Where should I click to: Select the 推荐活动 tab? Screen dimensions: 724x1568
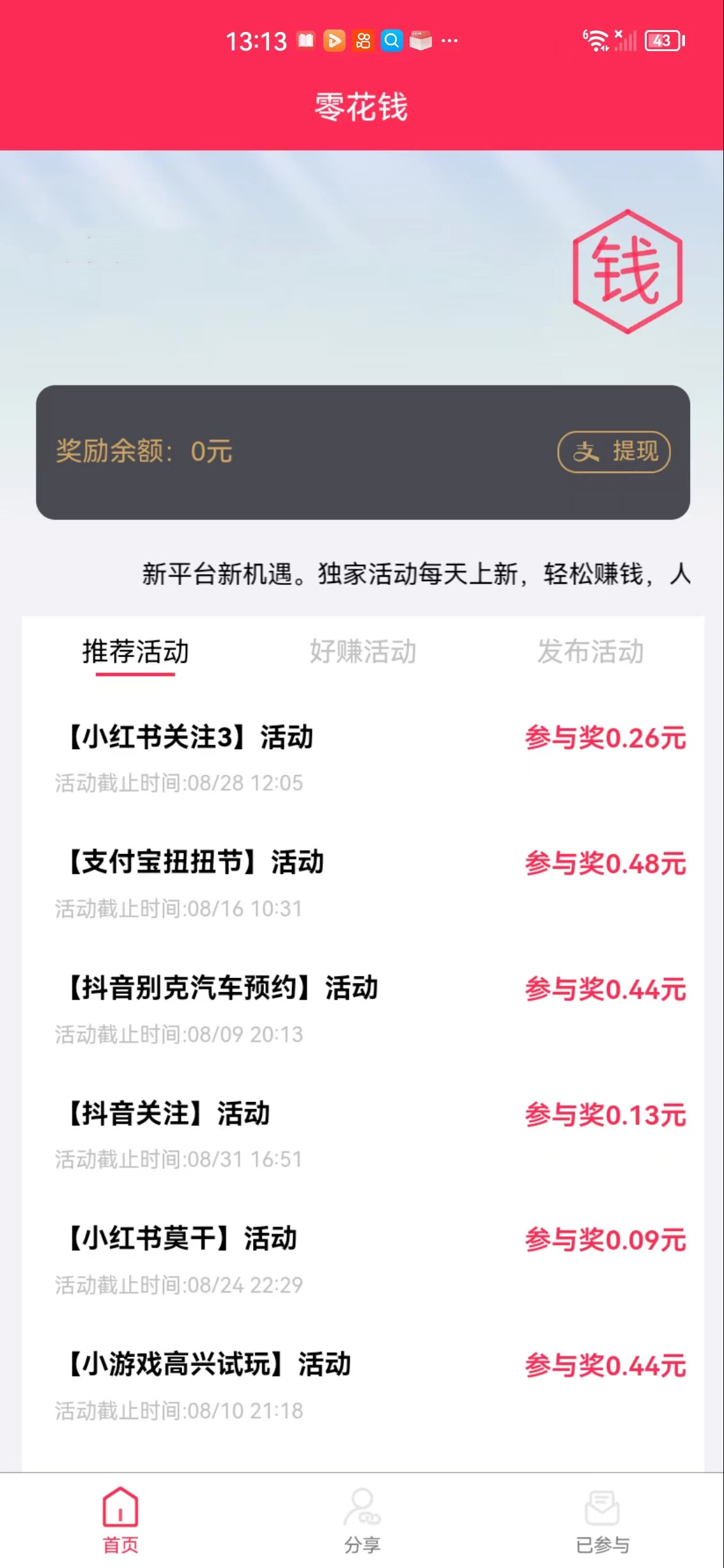point(135,653)
